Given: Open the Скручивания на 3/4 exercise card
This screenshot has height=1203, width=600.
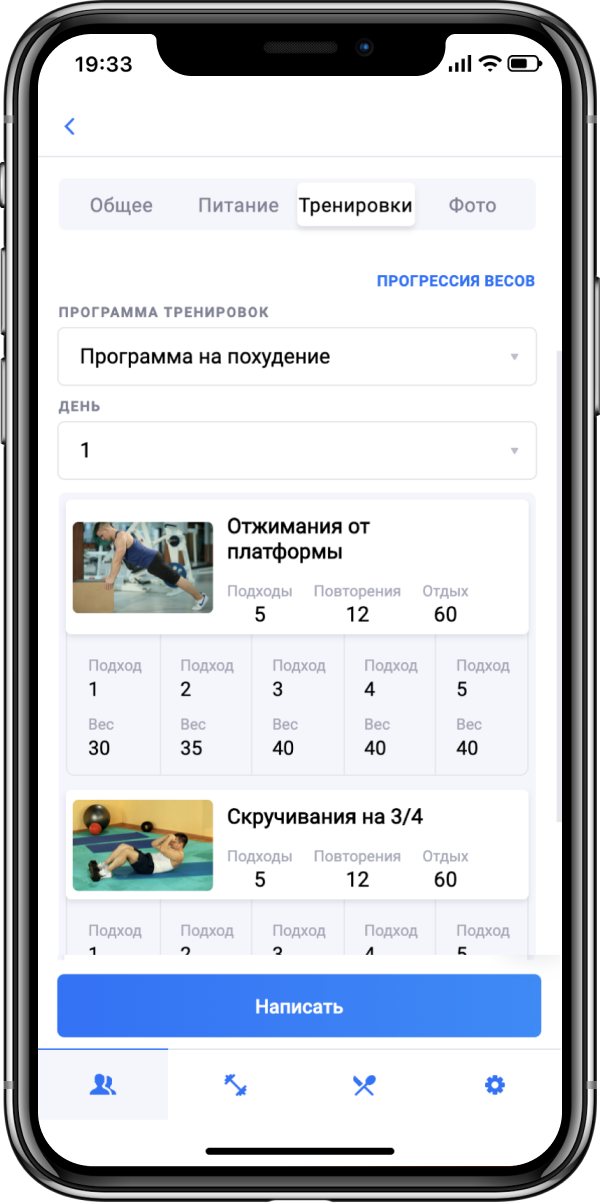Looking at the screenshot, I should click(297, 844).
